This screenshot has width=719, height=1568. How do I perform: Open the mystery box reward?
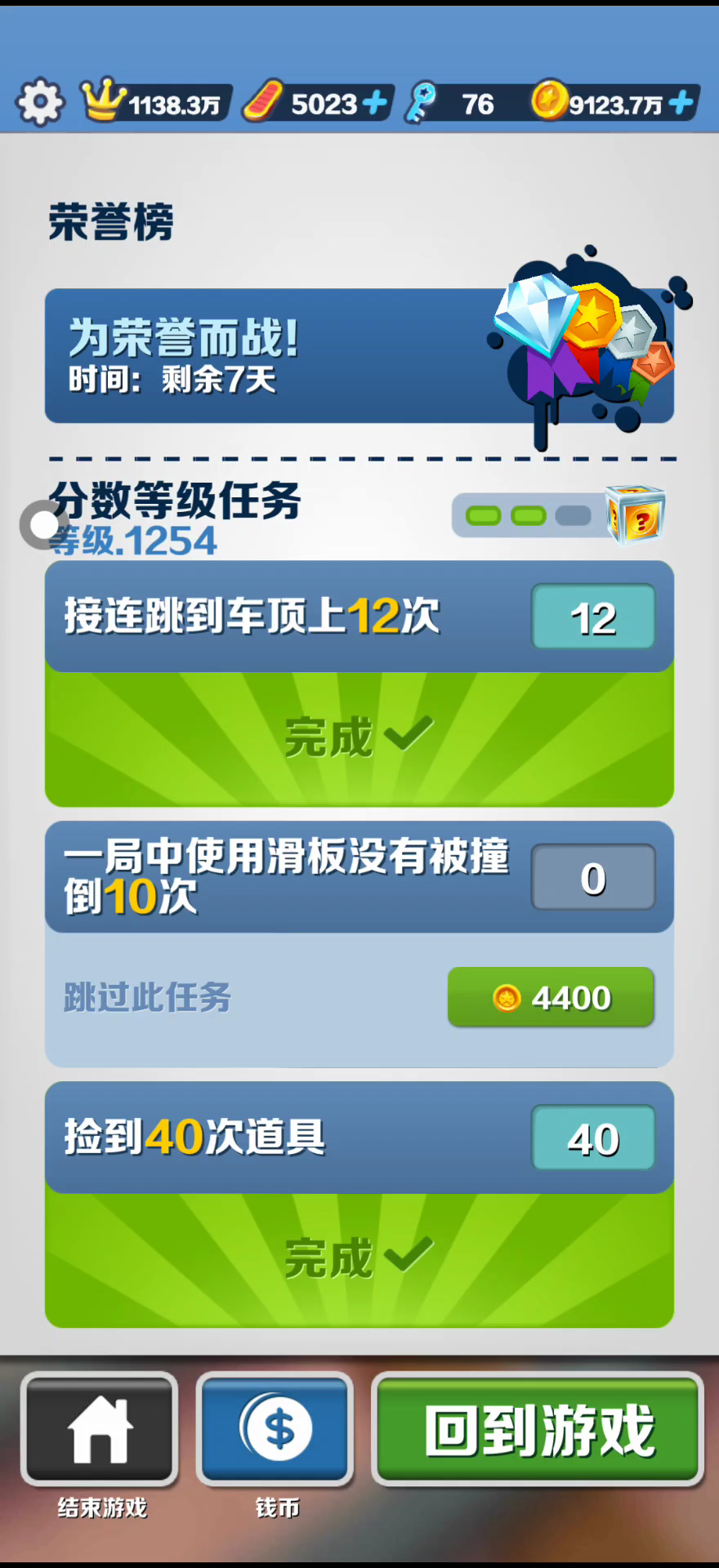pyautogui.click(x=635, y=514)
